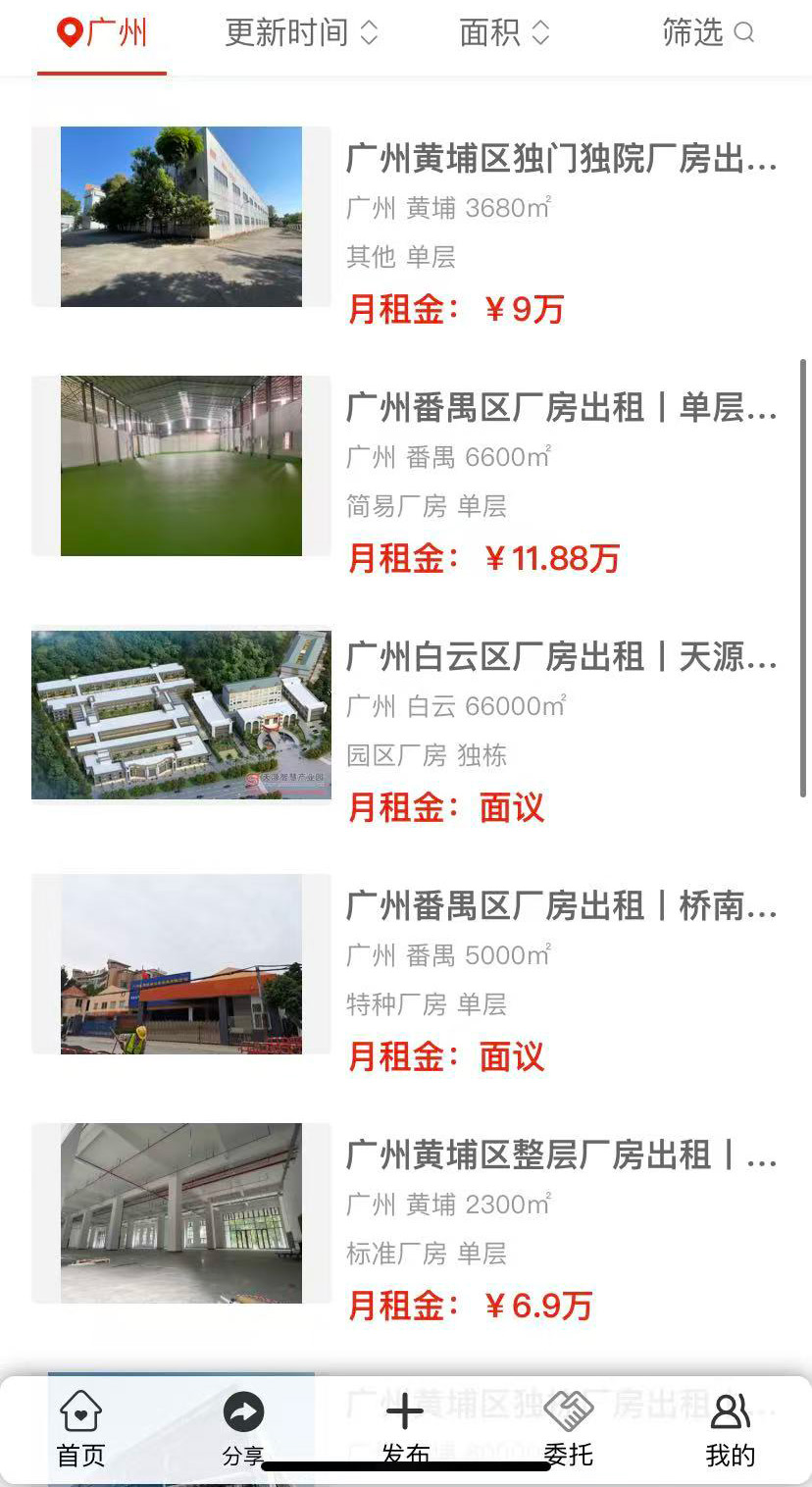The width and height of the screenshot is (812, 1487).
Task: Open the 白云区 66000㎡ 园区厂房 listing
Action: [x=561, y=657]
